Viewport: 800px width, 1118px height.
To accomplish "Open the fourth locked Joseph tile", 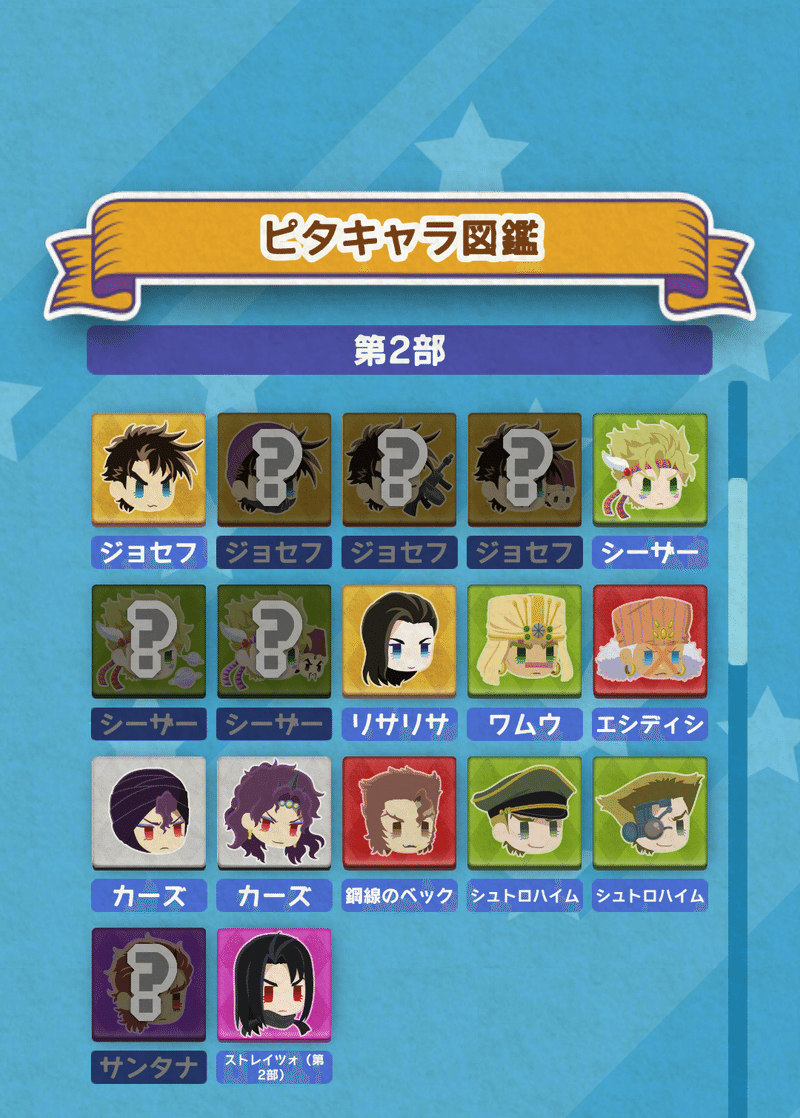I will [x=524, y=471].
